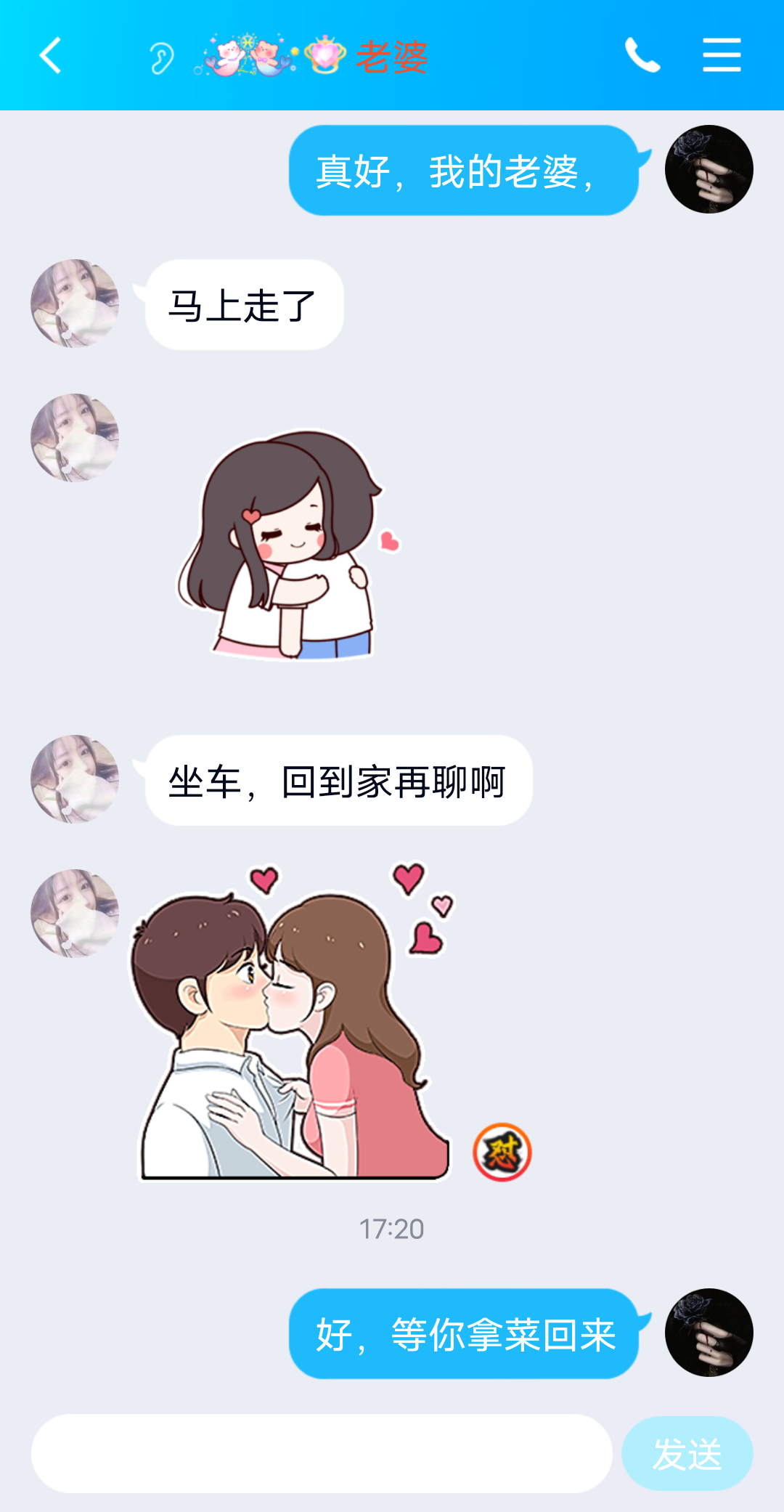Screen dimensions: 784x1512
Task: Open 老婆's avatar next to 马上走了
Action: (x=75, y=304)
